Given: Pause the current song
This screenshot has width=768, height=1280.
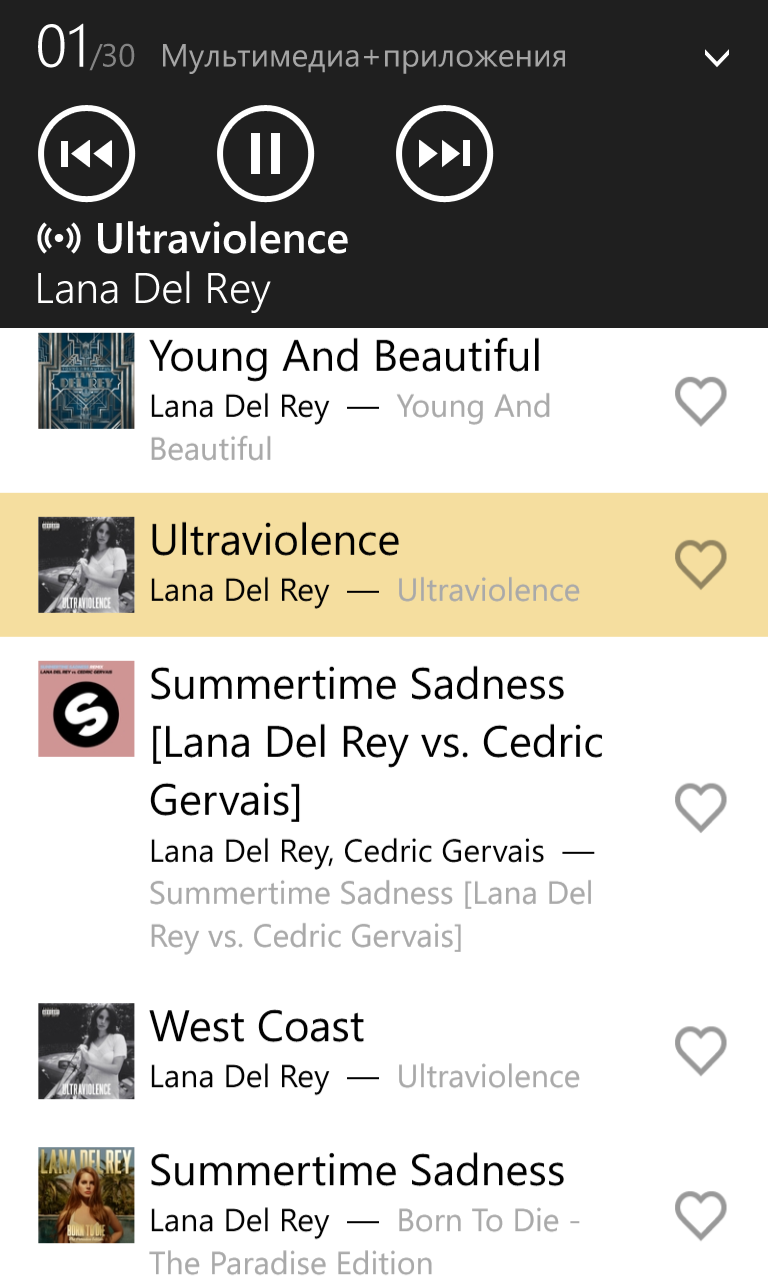Looking at the screenshot, I should pos(265,153).
